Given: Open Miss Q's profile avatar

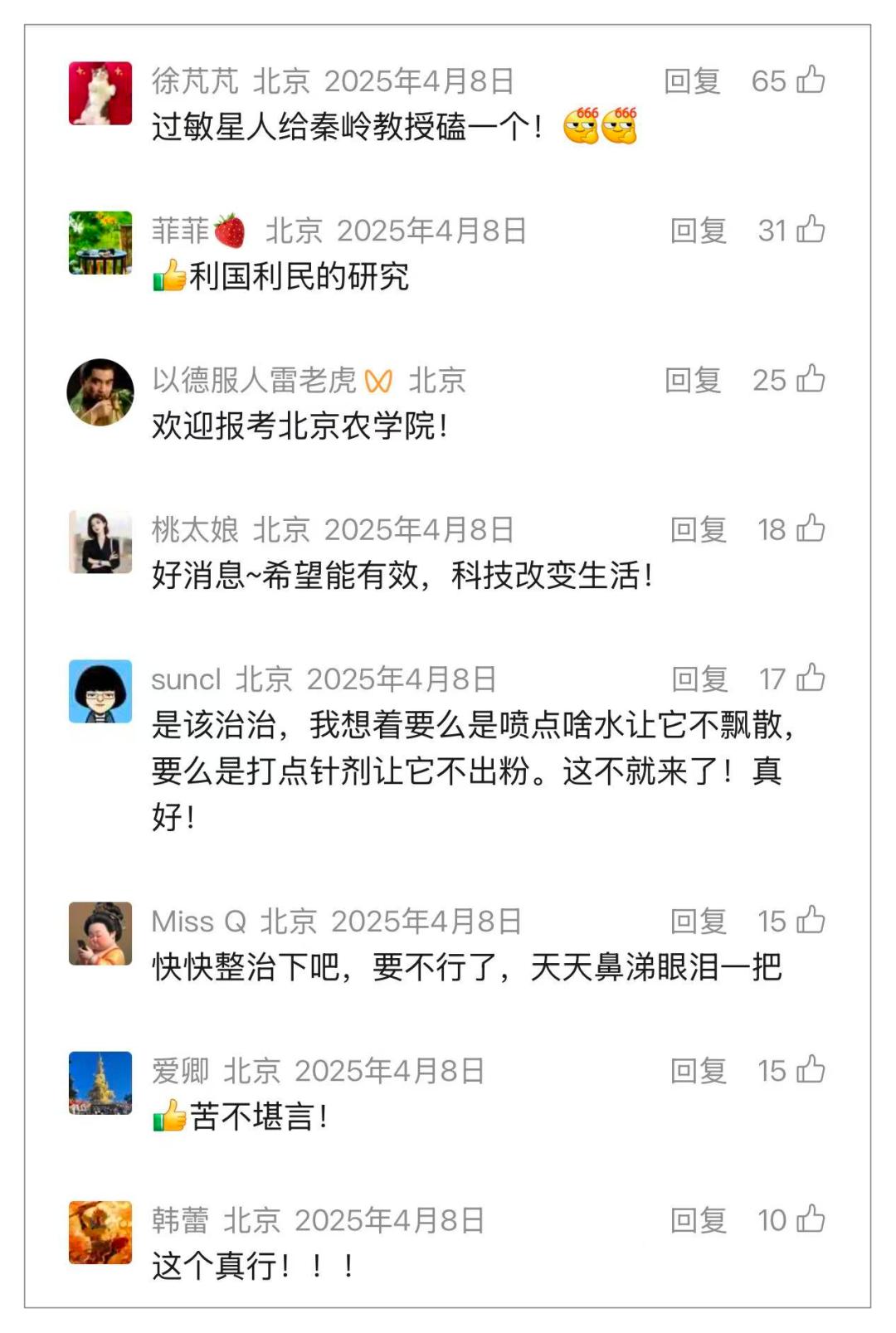Looking at the screenshot, I should pos(100,933).
